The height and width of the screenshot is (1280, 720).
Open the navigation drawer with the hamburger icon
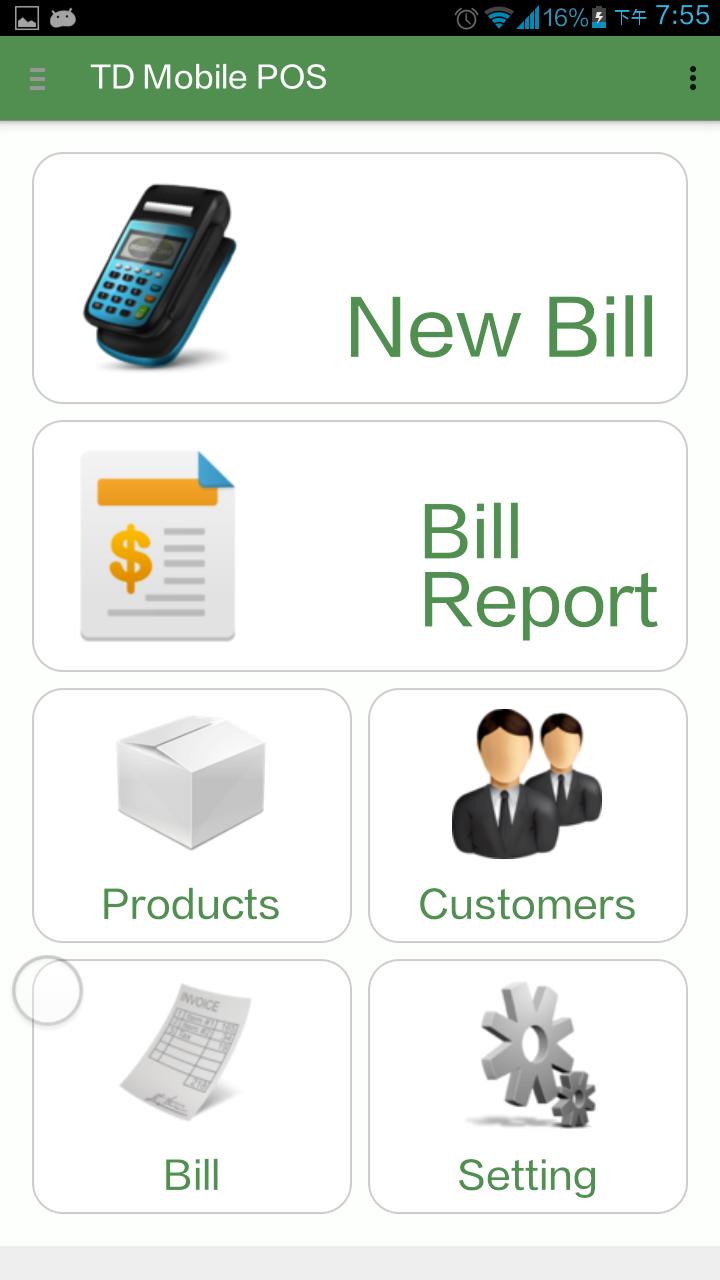[37, 78]
